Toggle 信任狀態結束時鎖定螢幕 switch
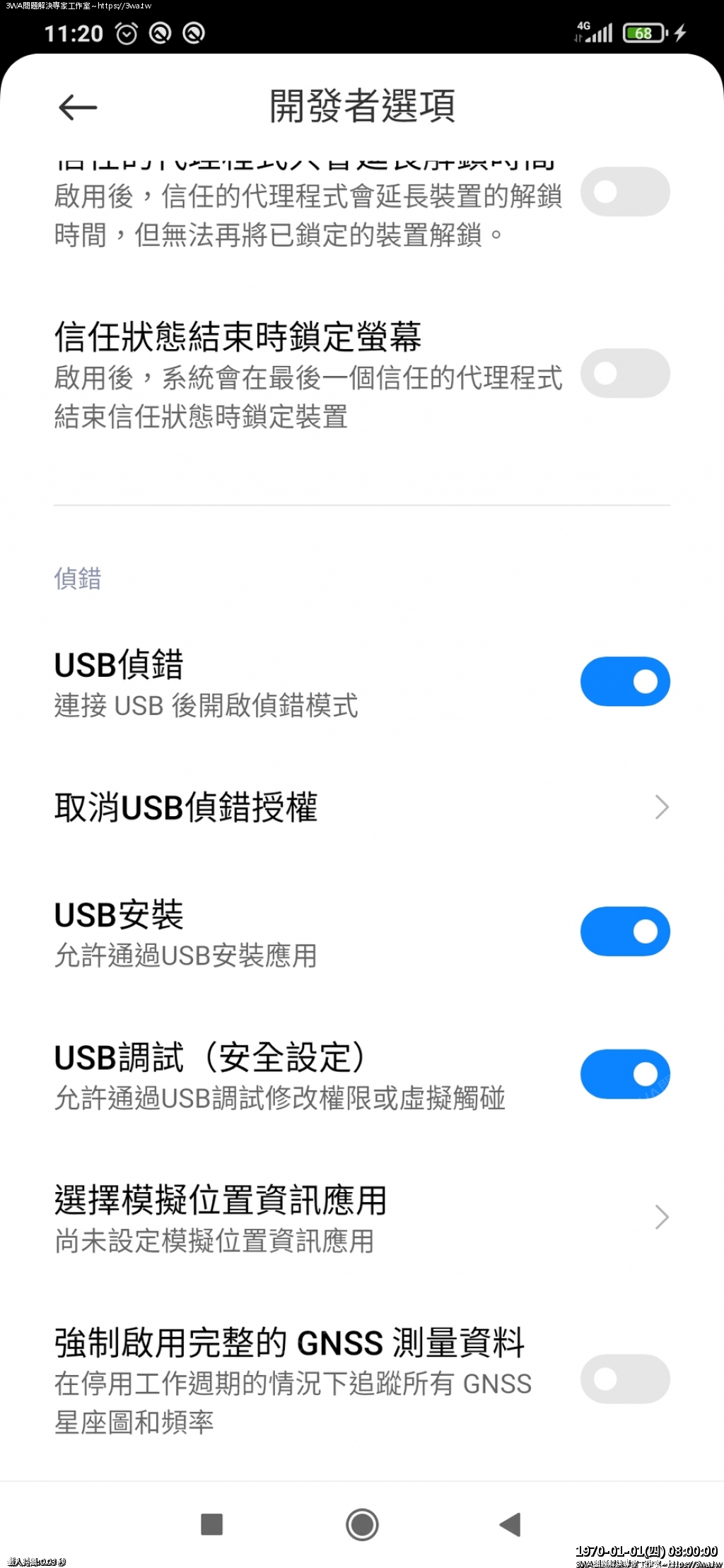 pyautogui.click(x=625, y=373)
